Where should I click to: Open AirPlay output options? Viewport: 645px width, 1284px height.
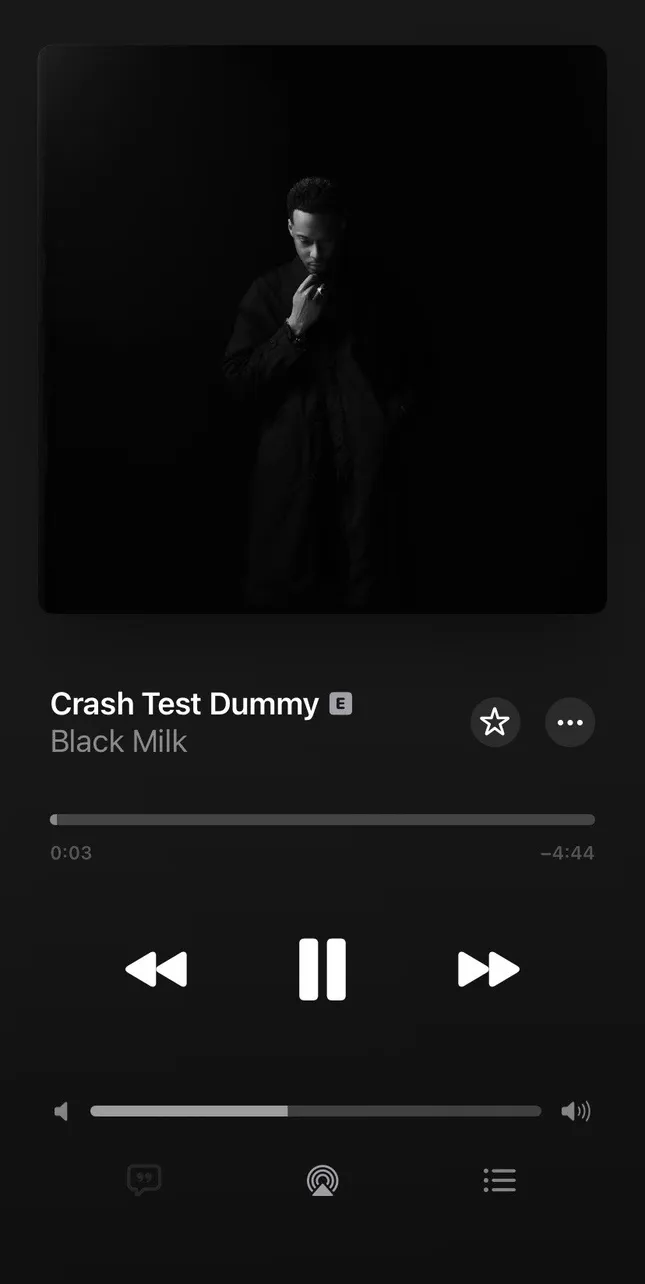322,1180
